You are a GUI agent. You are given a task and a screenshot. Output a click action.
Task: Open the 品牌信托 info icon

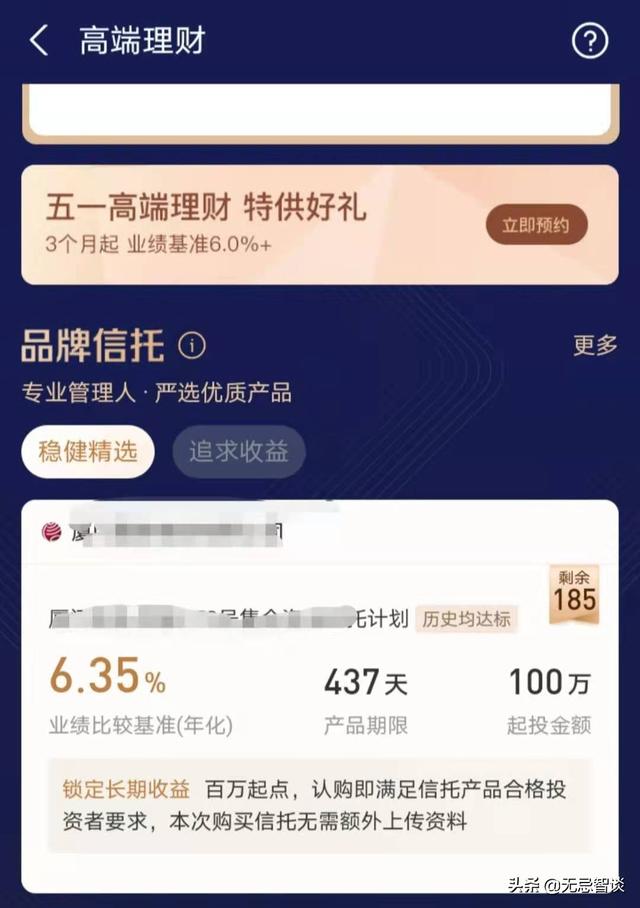[192, 346]
